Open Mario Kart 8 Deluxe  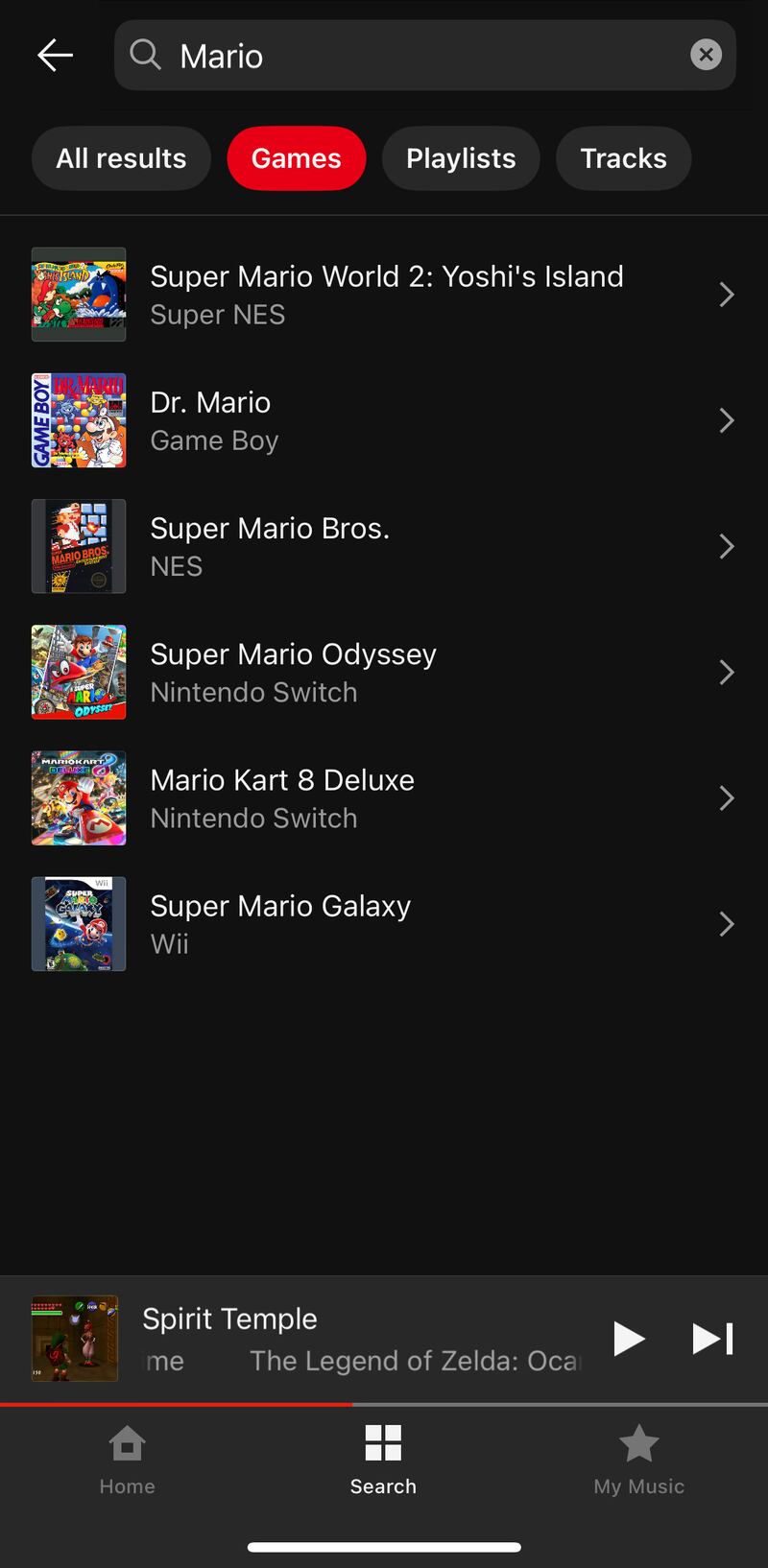tap(384, 797)
